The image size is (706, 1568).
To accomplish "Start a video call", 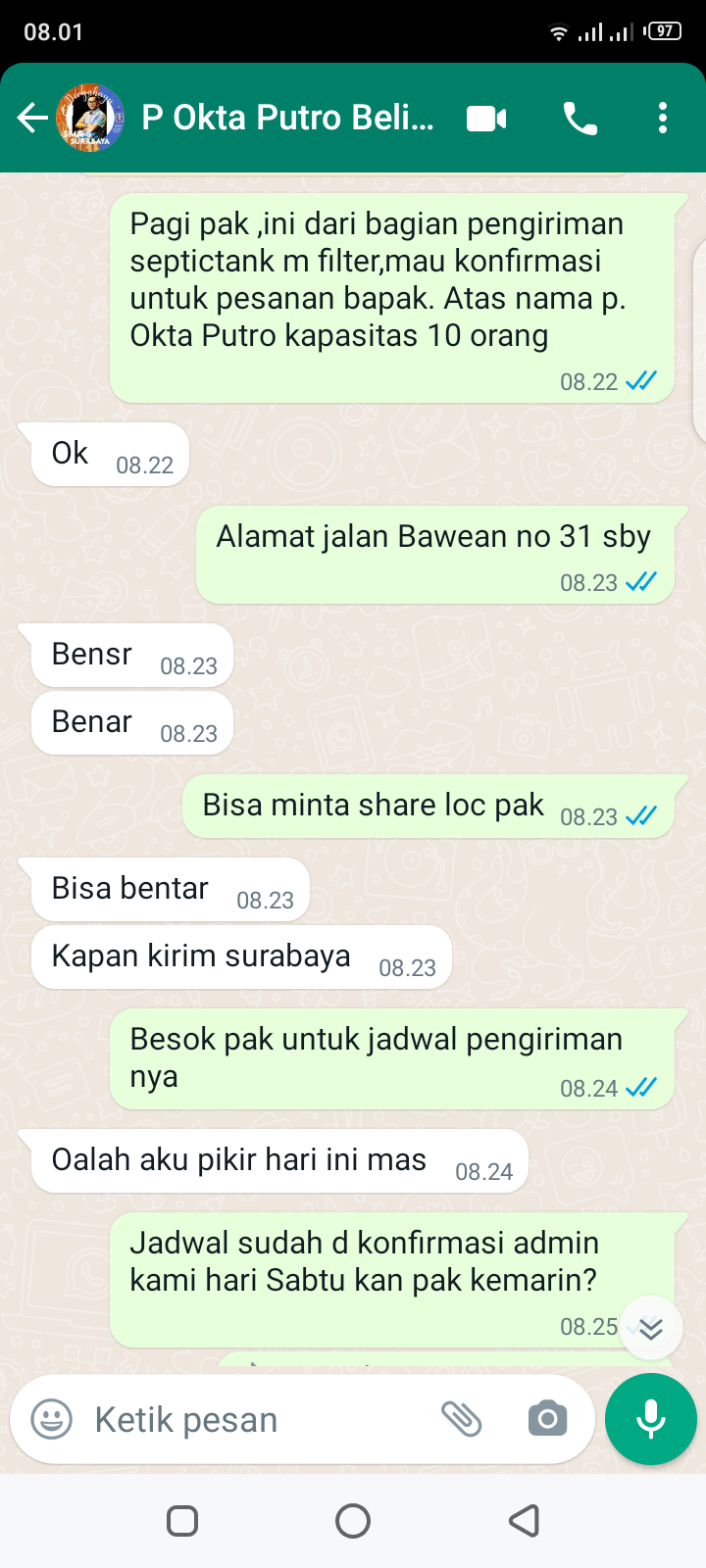I will (x=486, y=119).
